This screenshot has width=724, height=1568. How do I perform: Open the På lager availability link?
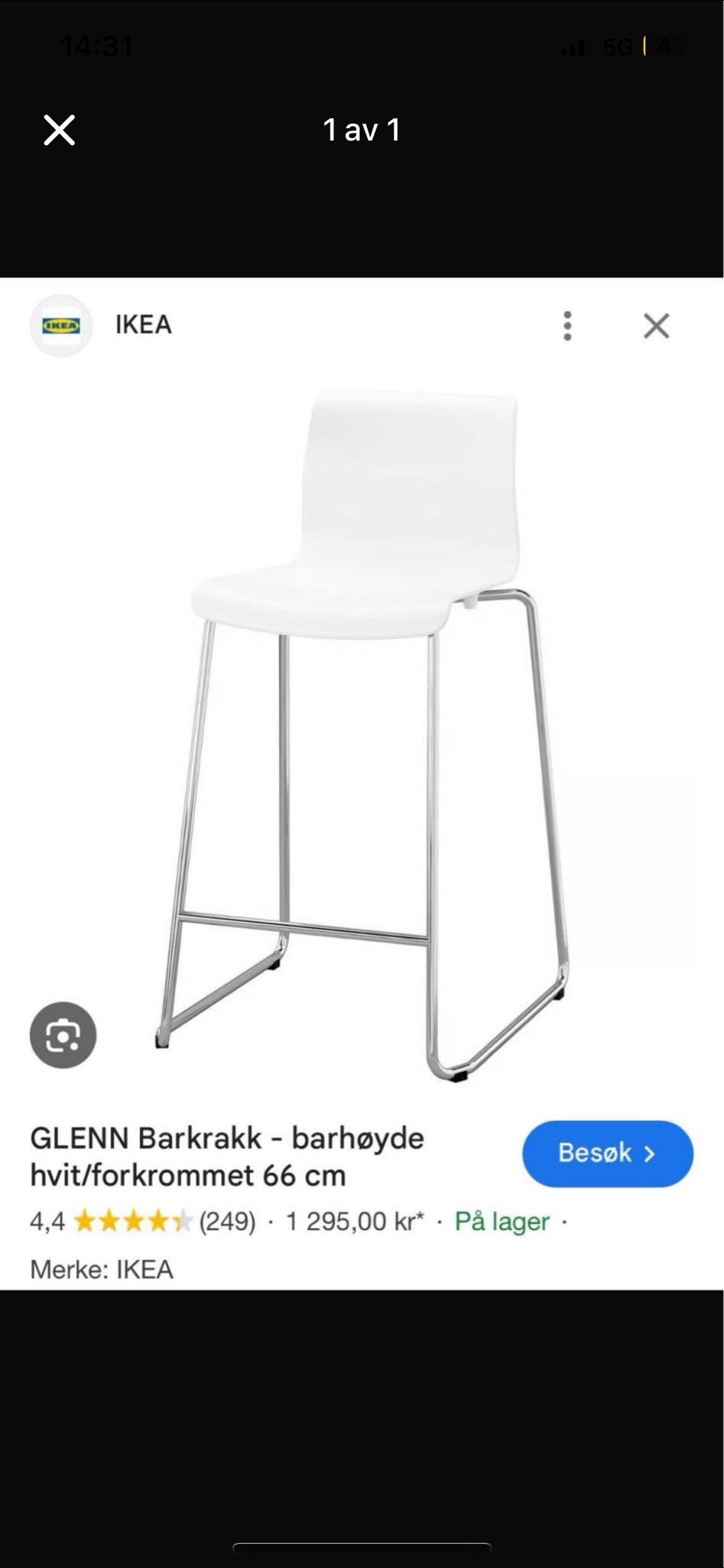tap(503, 1222)
